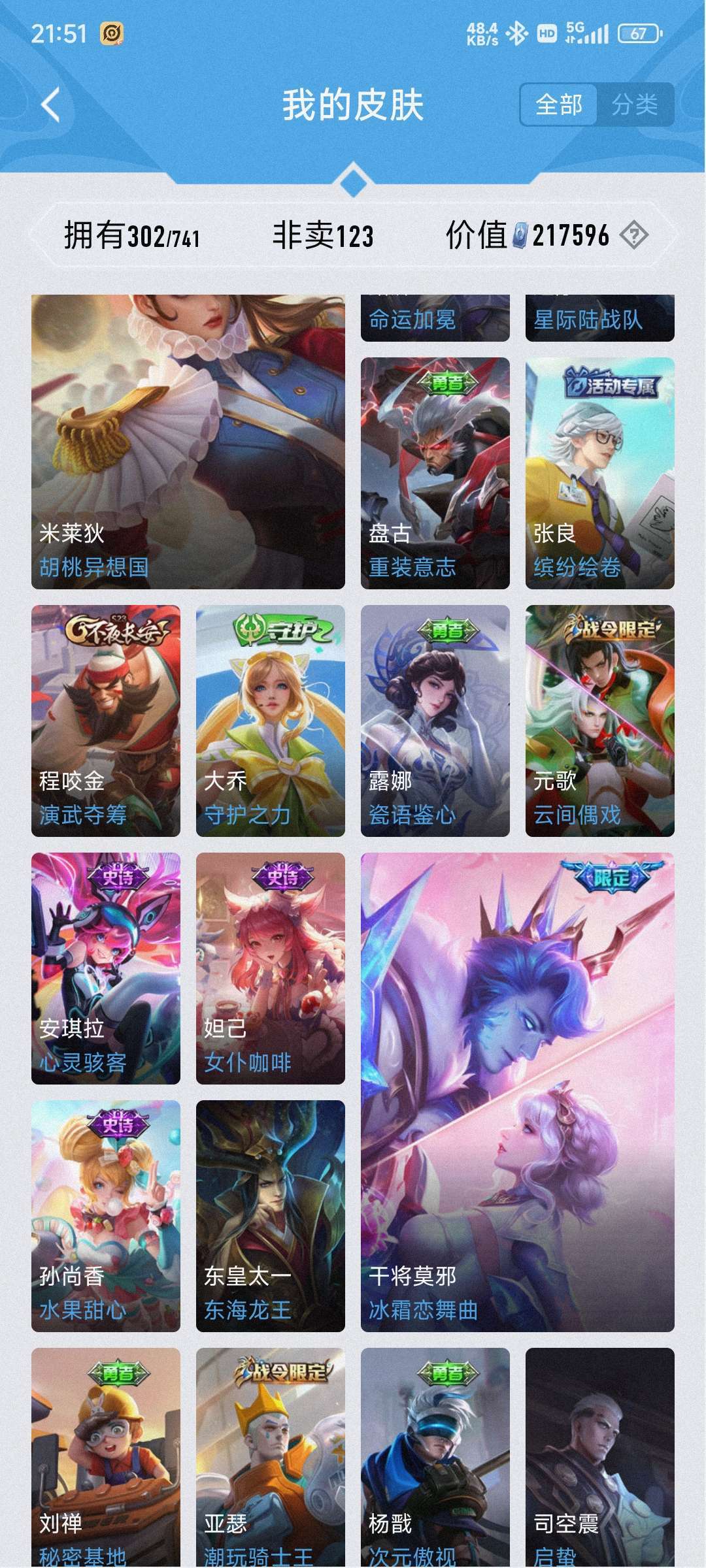Image resolution: width=706 pixels, height=1568 pixels.
Task: Open 司空震 启蛰 skin card
Action: click(600, 1458)
